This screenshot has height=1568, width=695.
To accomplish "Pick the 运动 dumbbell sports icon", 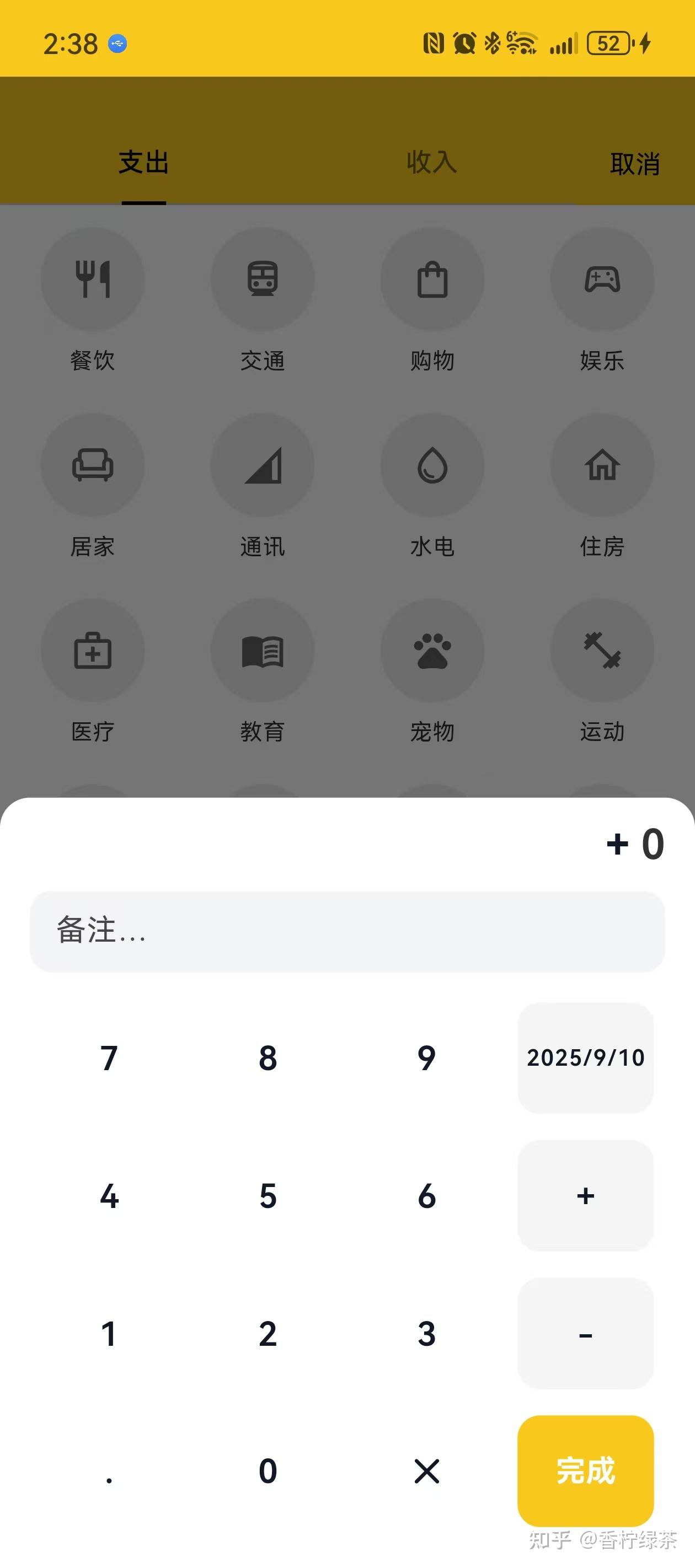I will point(602,650).
